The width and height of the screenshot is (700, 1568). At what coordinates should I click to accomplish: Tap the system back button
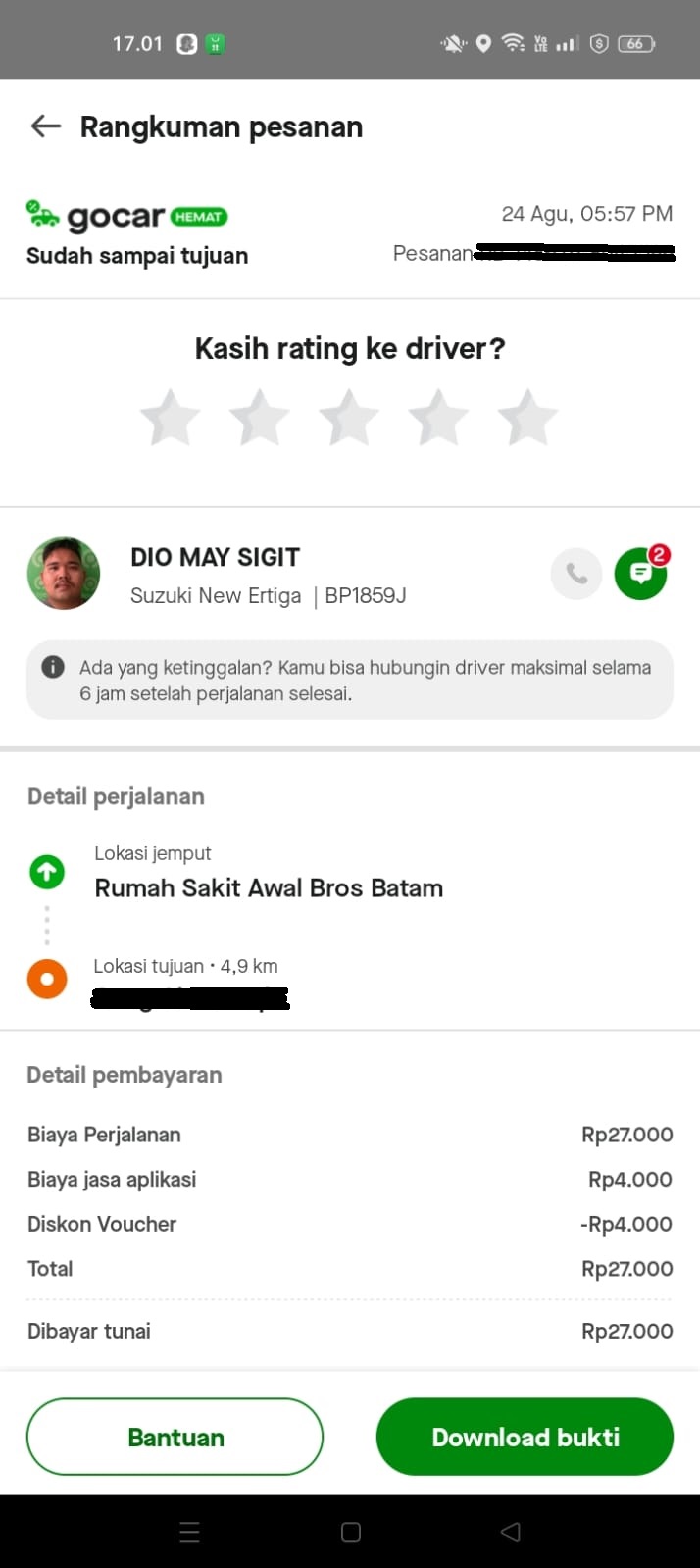point(510,1532)
